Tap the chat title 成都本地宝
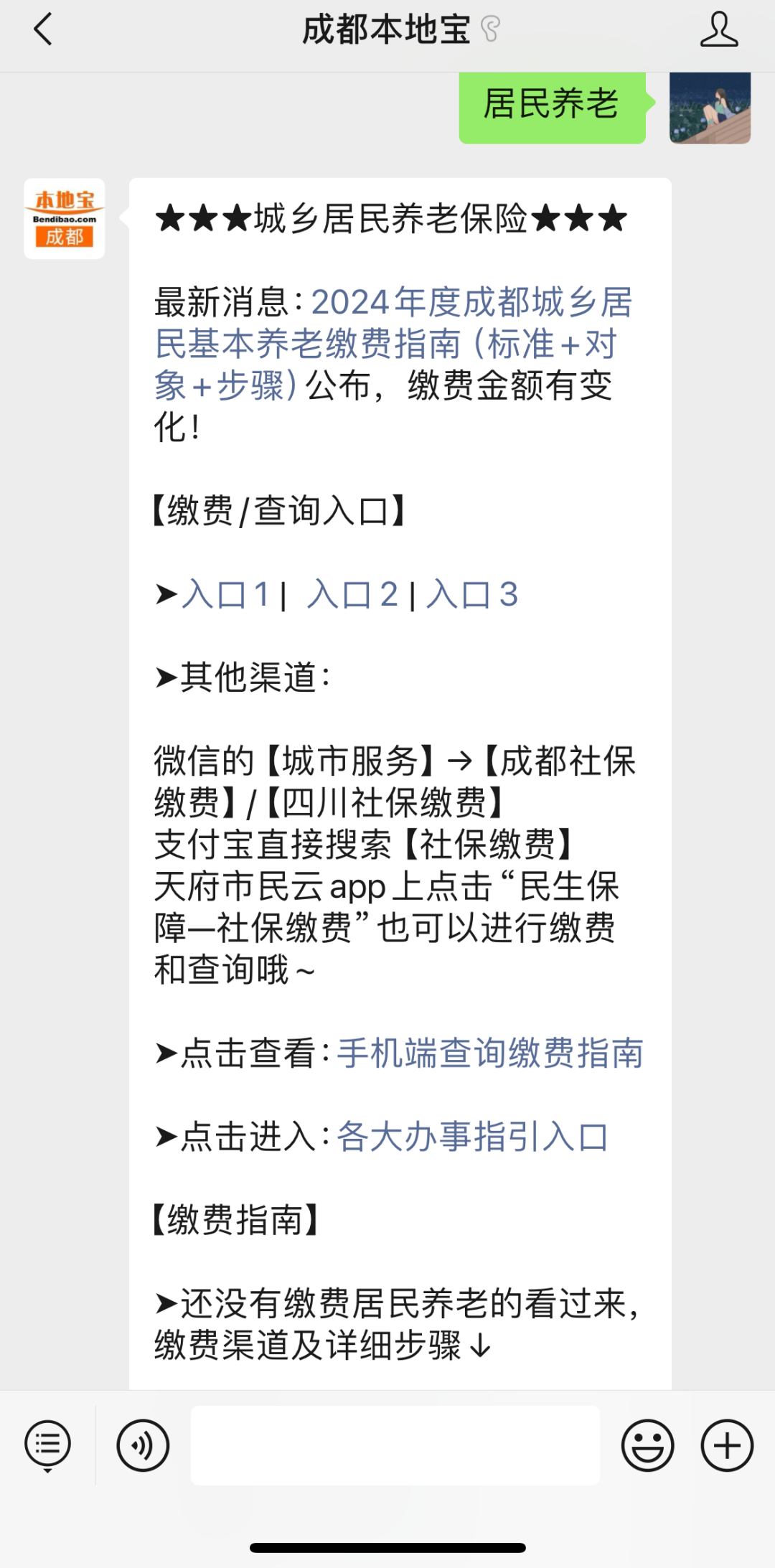Viewport: 775px width, 1568px height. [386, 30]
